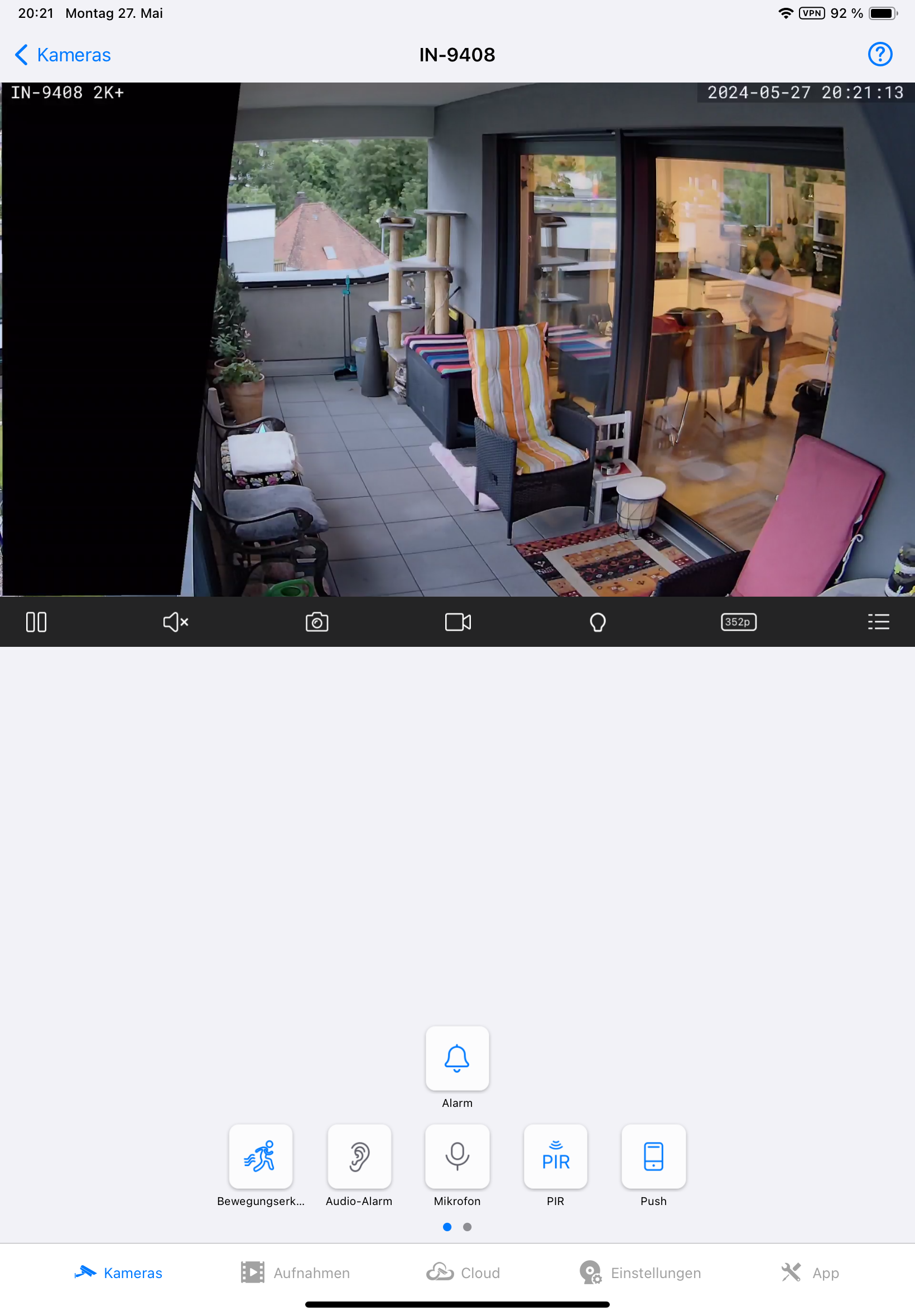The height and width of the screenshot is (1316, 915).
Task: Open the Einstellungen tab
Action: 640,1273
